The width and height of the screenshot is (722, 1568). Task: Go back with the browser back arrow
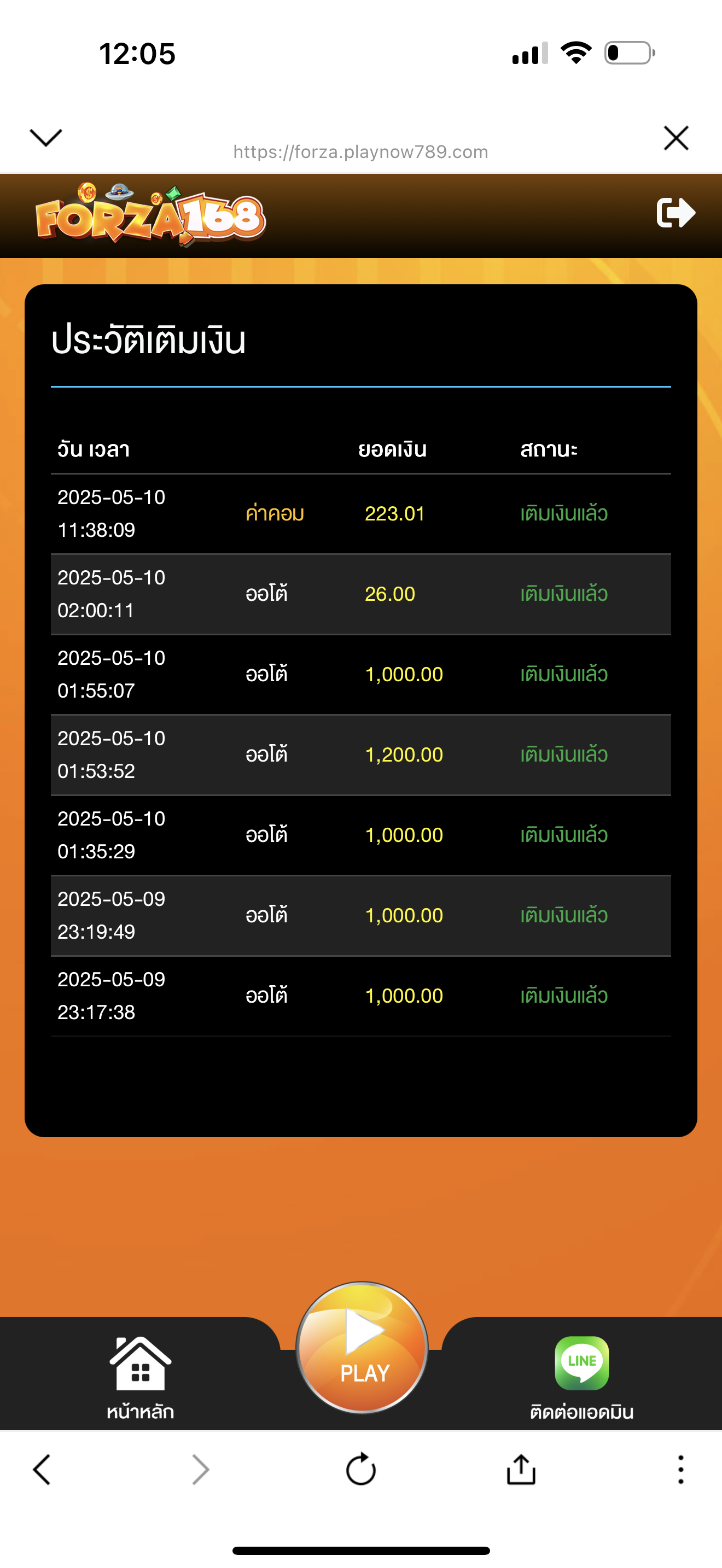tap(42, 1470)
